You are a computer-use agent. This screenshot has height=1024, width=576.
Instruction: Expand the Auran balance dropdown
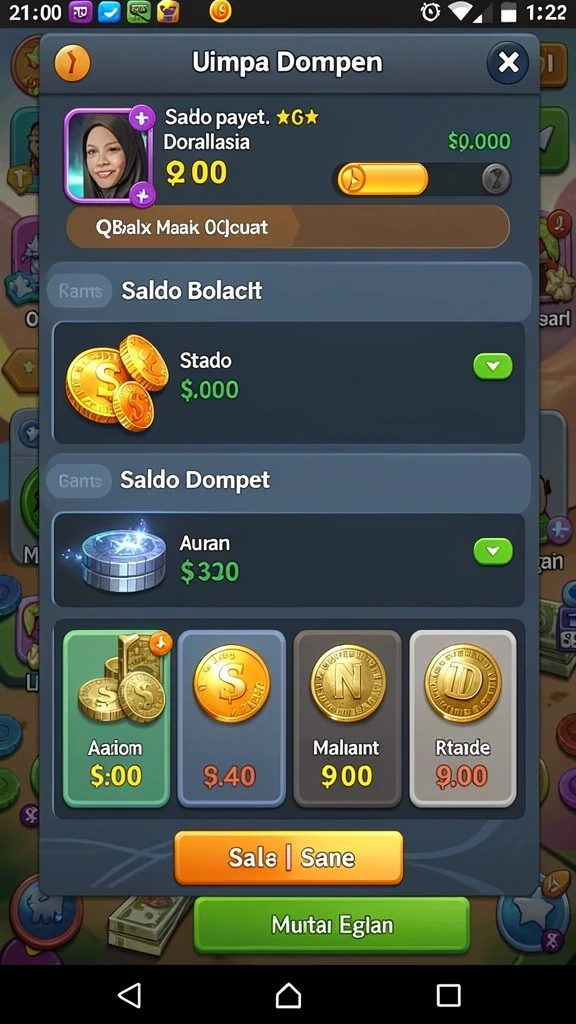493,551
